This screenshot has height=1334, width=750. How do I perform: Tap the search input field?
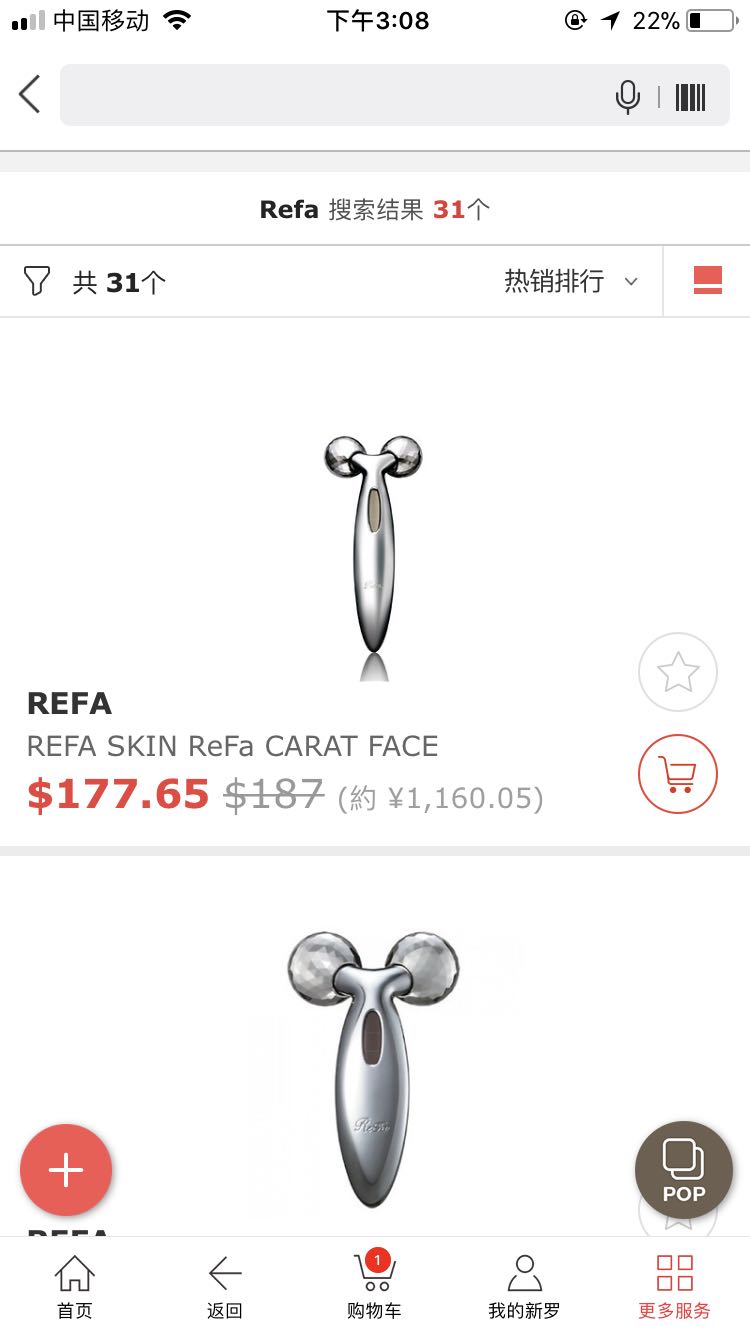[x=330, y=95]
